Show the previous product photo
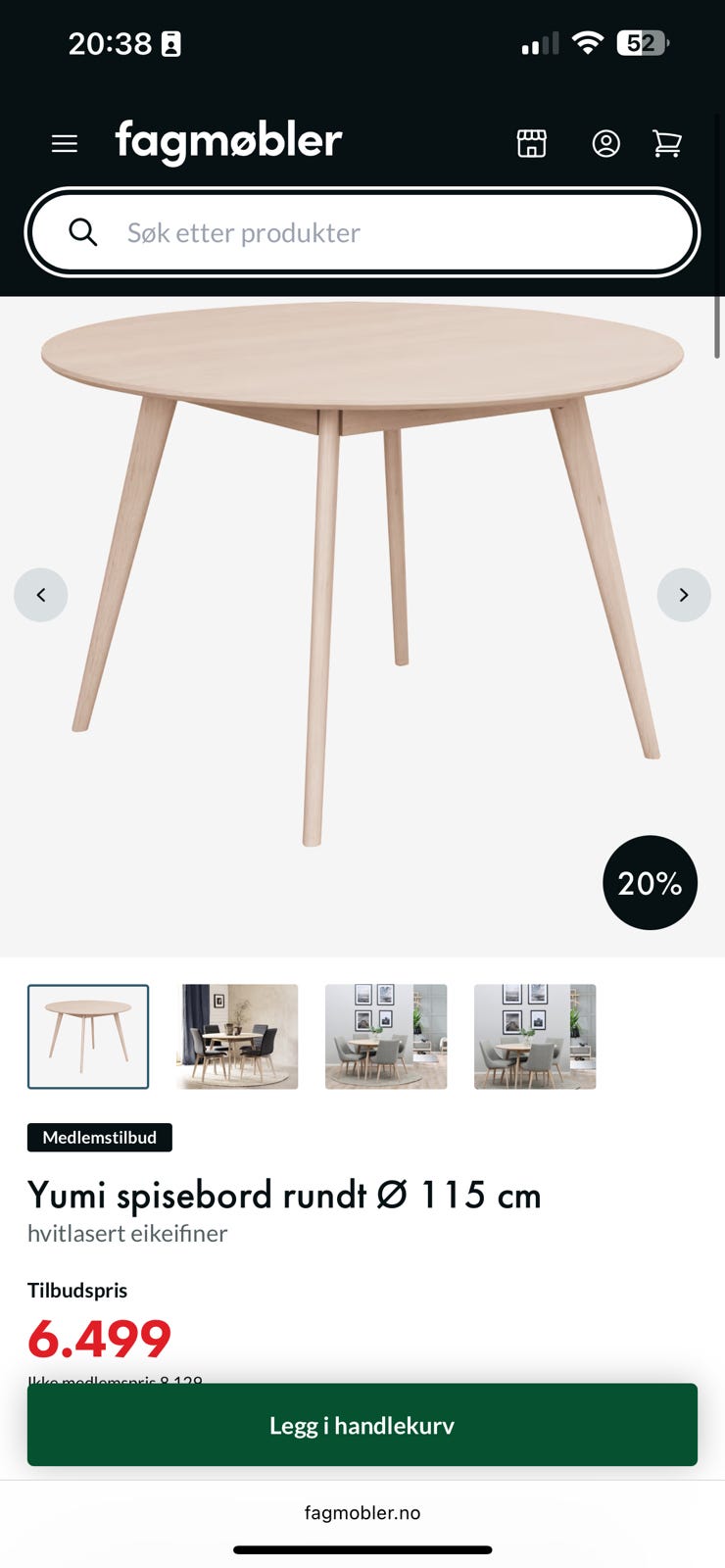725x1568 pixels. 41,595
